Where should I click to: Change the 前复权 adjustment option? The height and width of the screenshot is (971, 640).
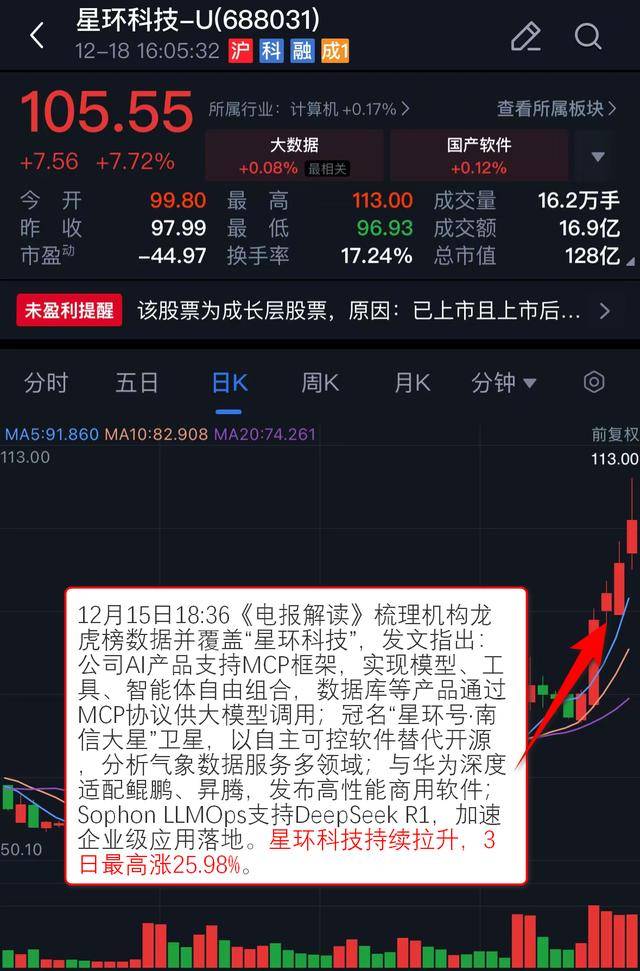[x=614, y=435]
